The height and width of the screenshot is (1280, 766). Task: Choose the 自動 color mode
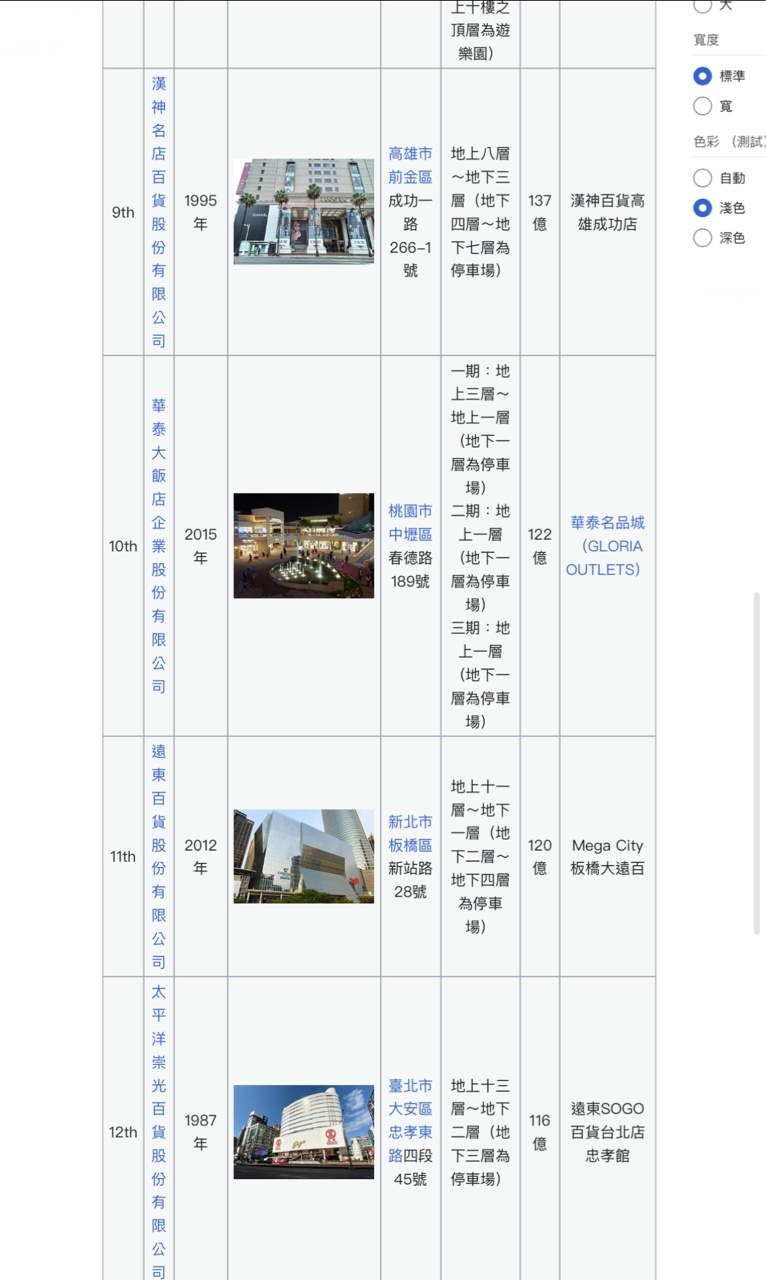click(703, 178)
